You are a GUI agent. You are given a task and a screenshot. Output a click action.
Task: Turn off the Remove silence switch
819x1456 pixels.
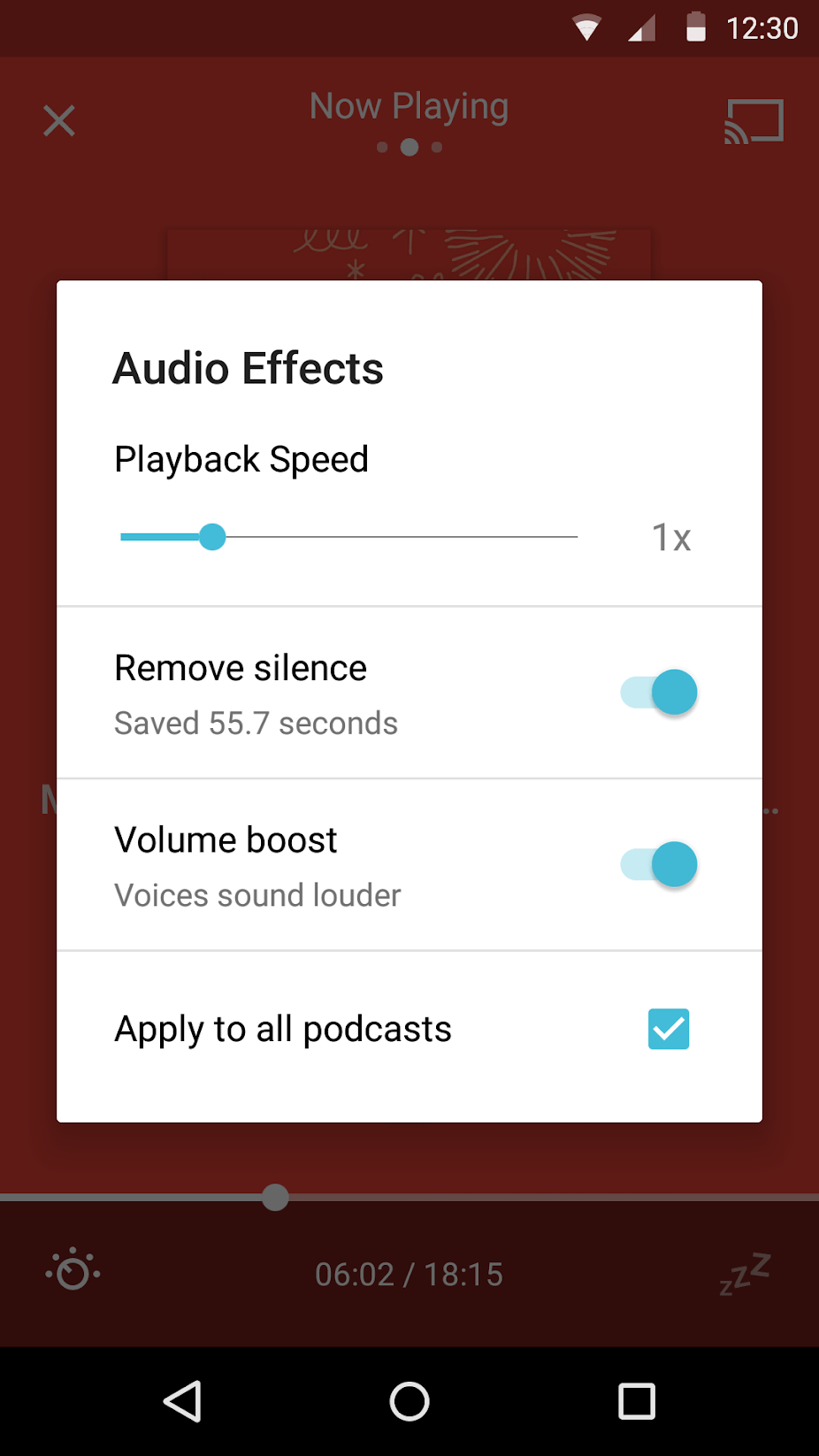[659, 693]
